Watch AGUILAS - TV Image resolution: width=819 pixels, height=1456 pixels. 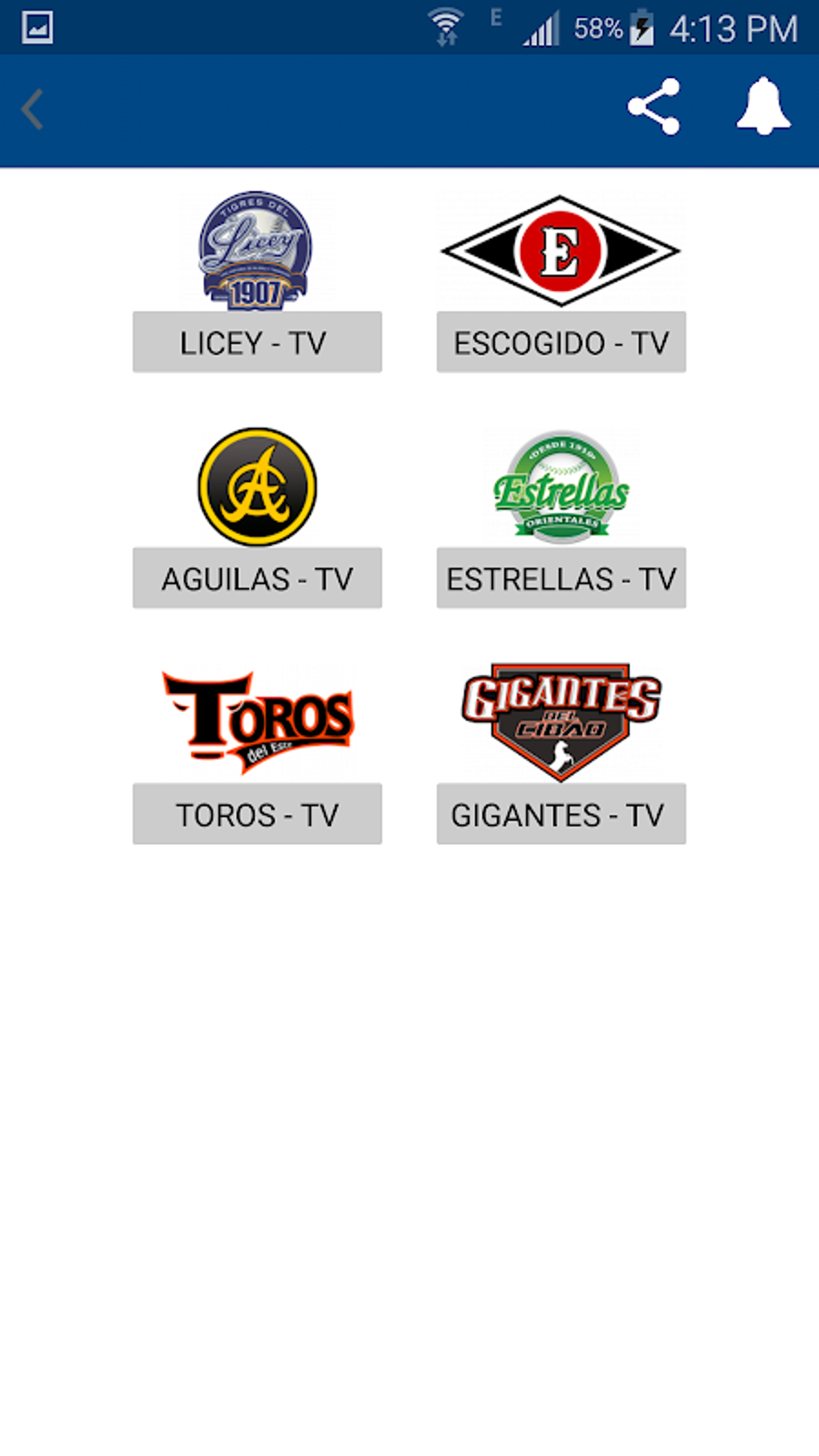pyautogui.click(x=257, y=578)
